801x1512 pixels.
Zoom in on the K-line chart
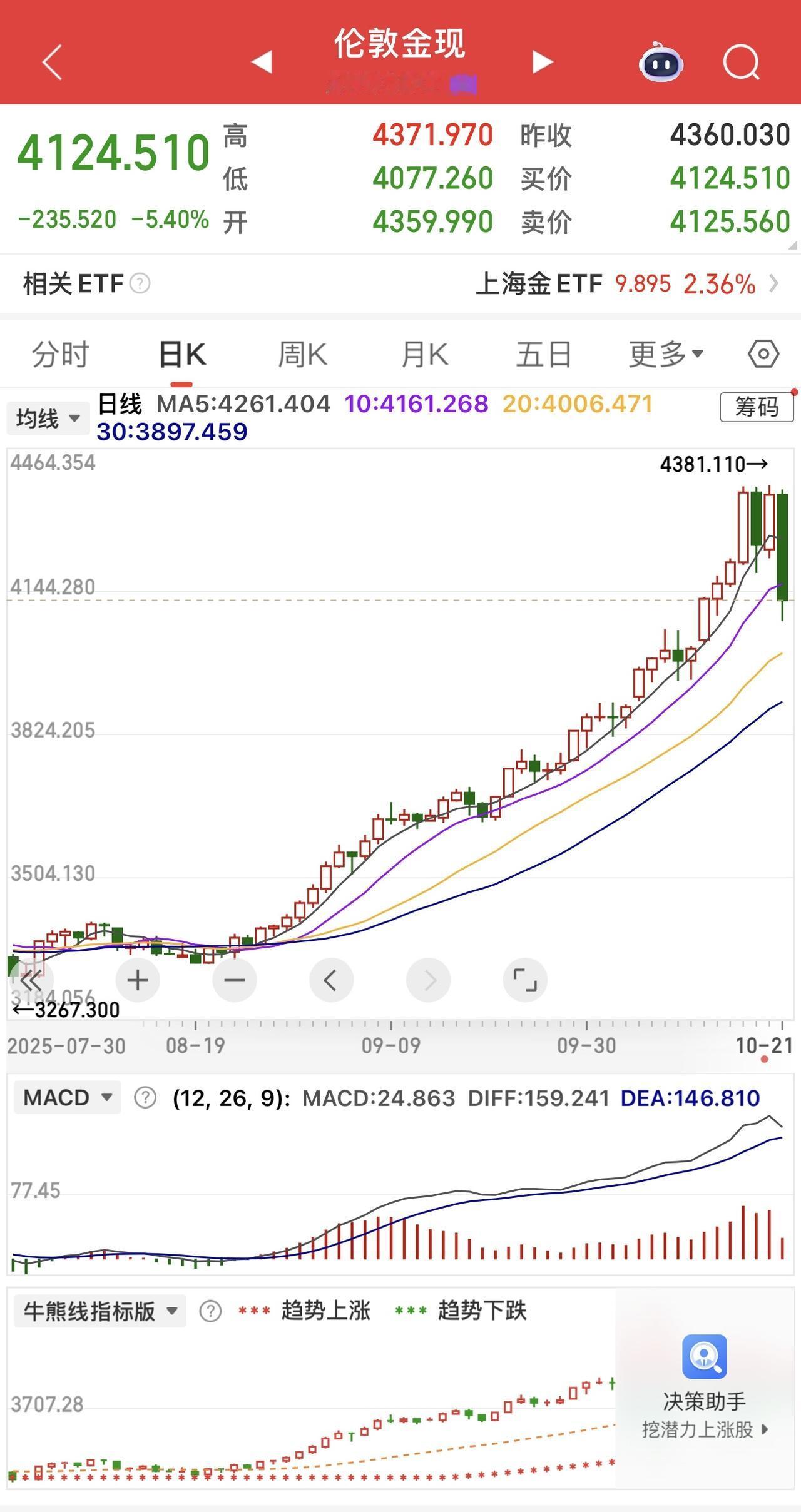pos(138,980)
